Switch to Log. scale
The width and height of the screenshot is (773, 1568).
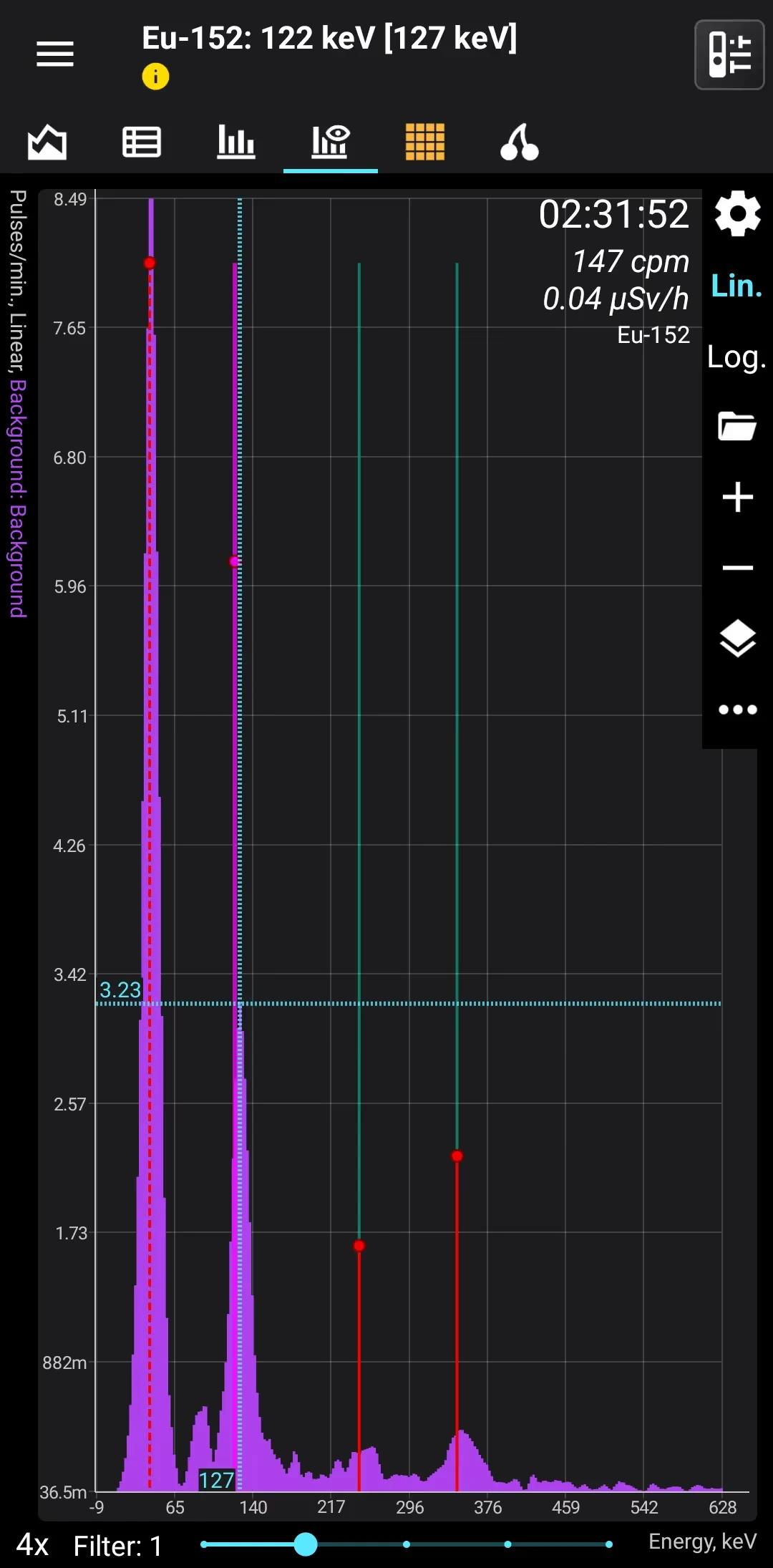736,357
